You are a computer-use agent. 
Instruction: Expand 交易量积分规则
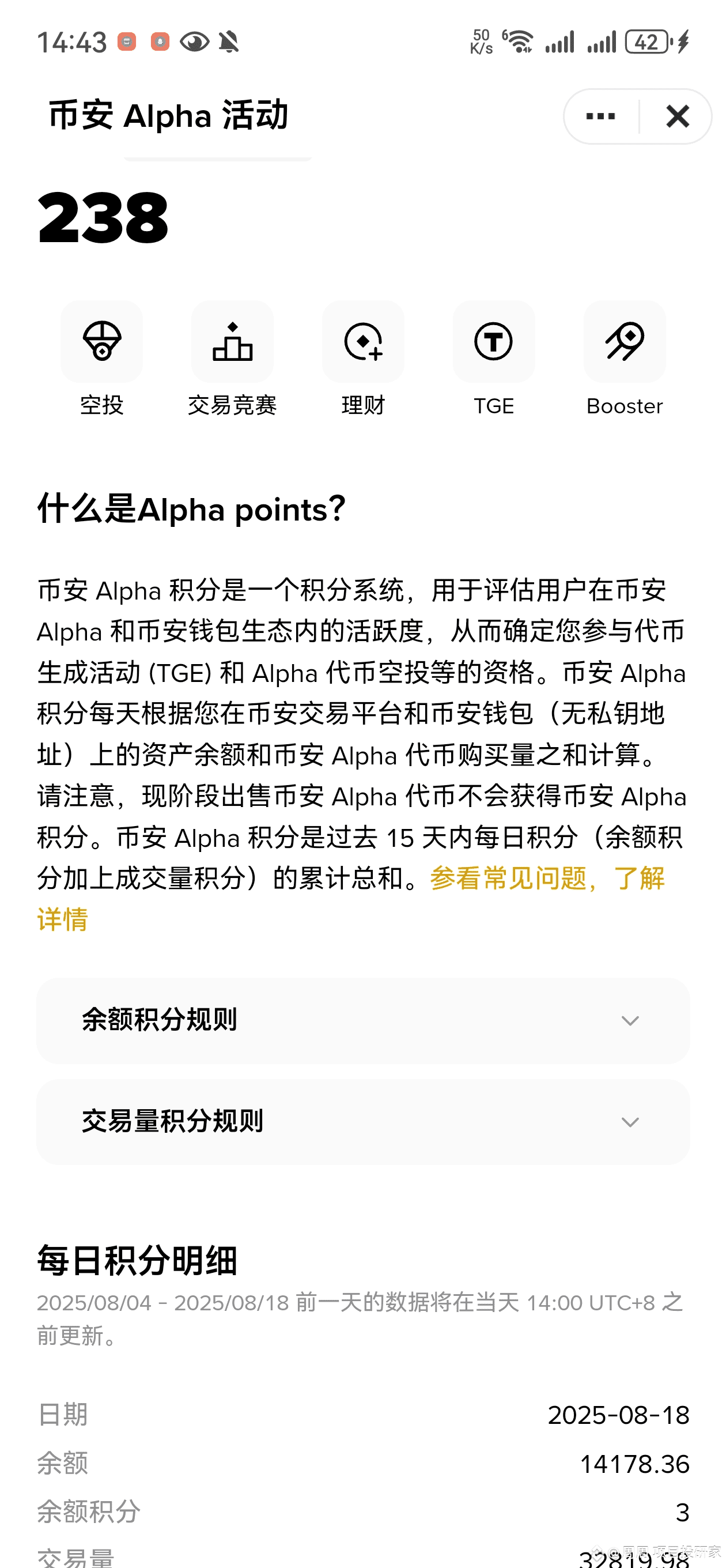[362, 1121]
